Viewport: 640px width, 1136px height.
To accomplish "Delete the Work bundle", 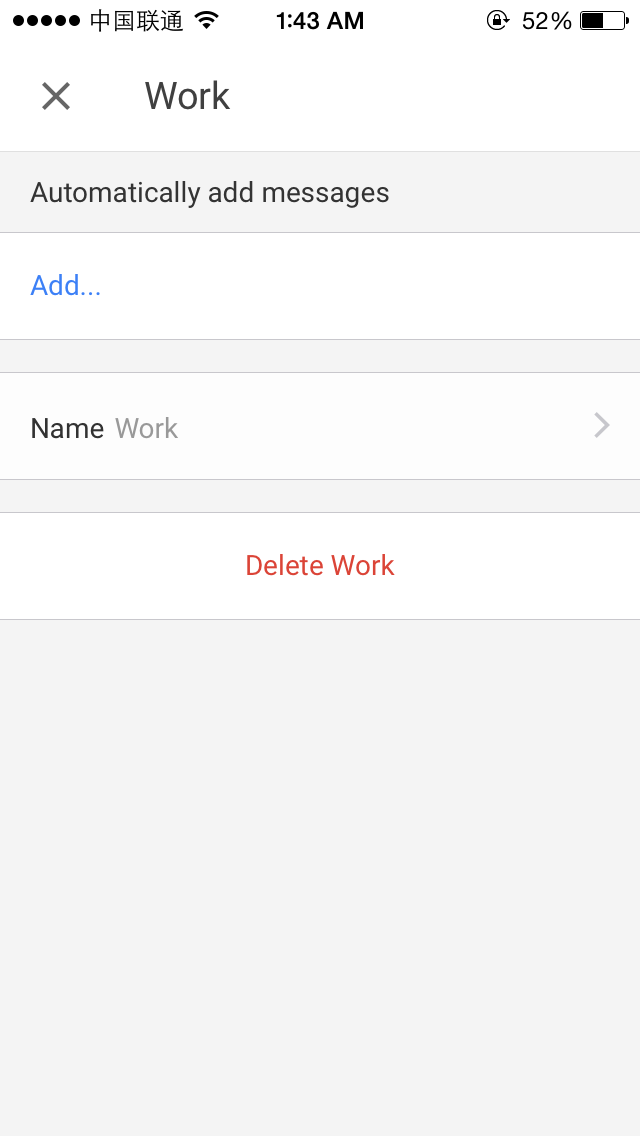I will point(320,566).
